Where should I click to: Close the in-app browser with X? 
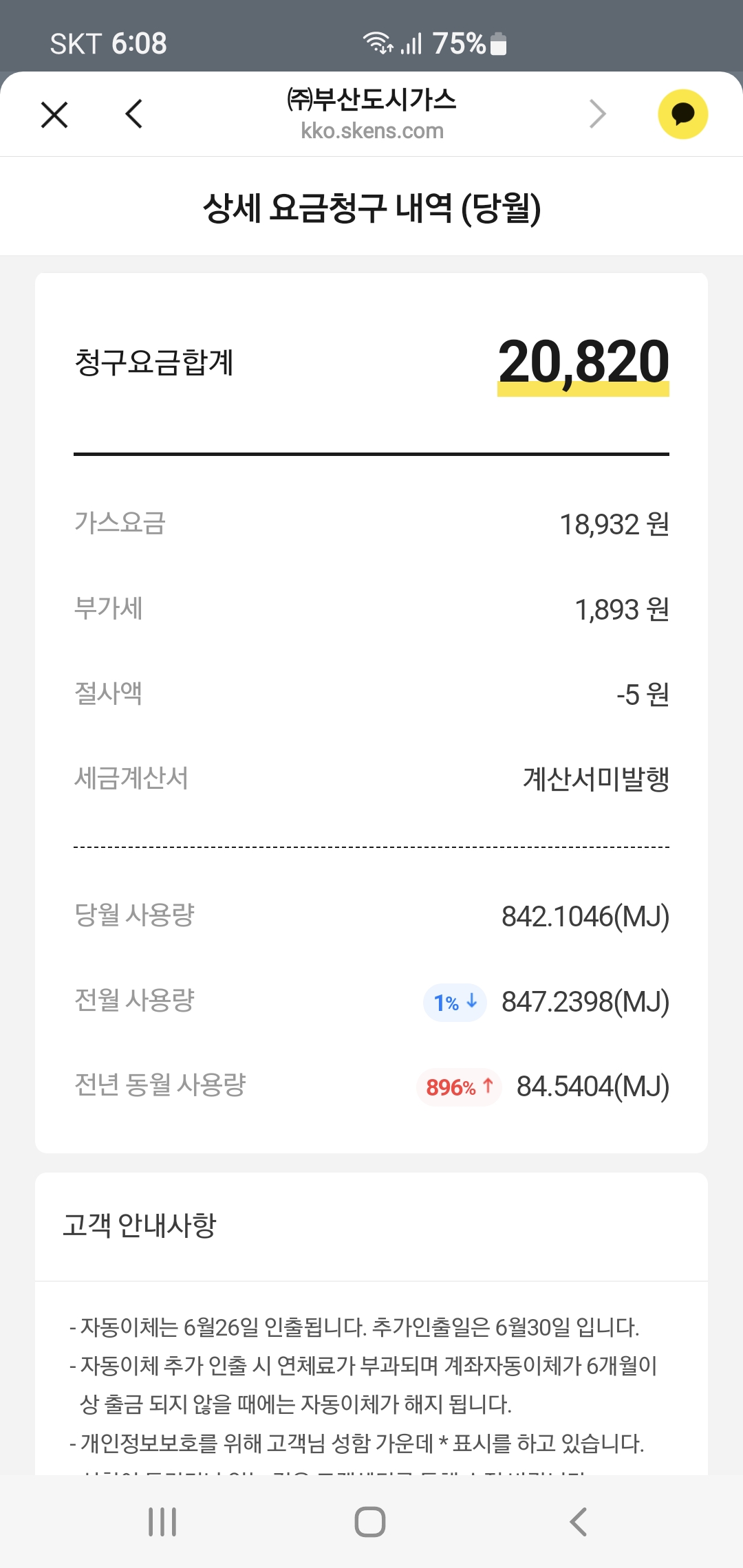pos(54,115)
